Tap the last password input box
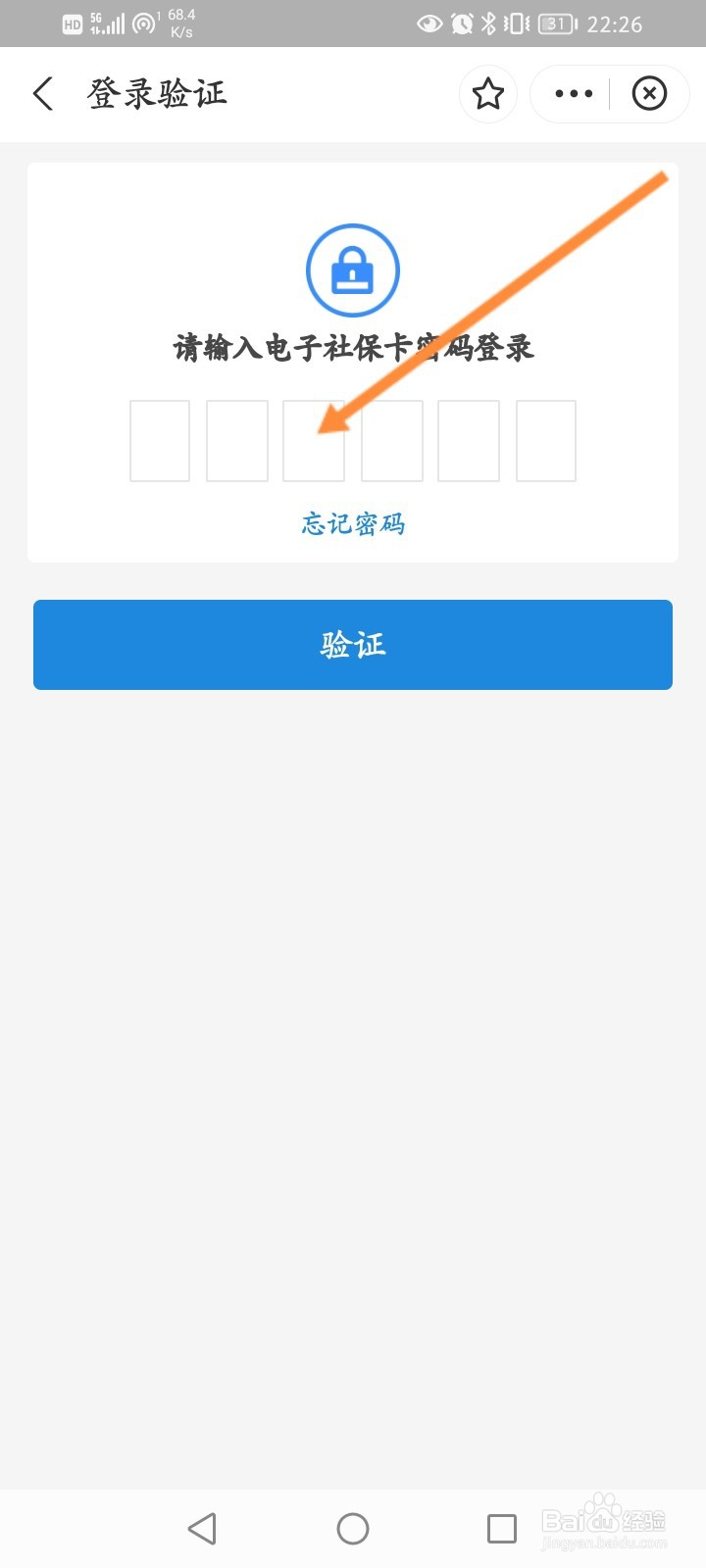 (x=546, y=441)
